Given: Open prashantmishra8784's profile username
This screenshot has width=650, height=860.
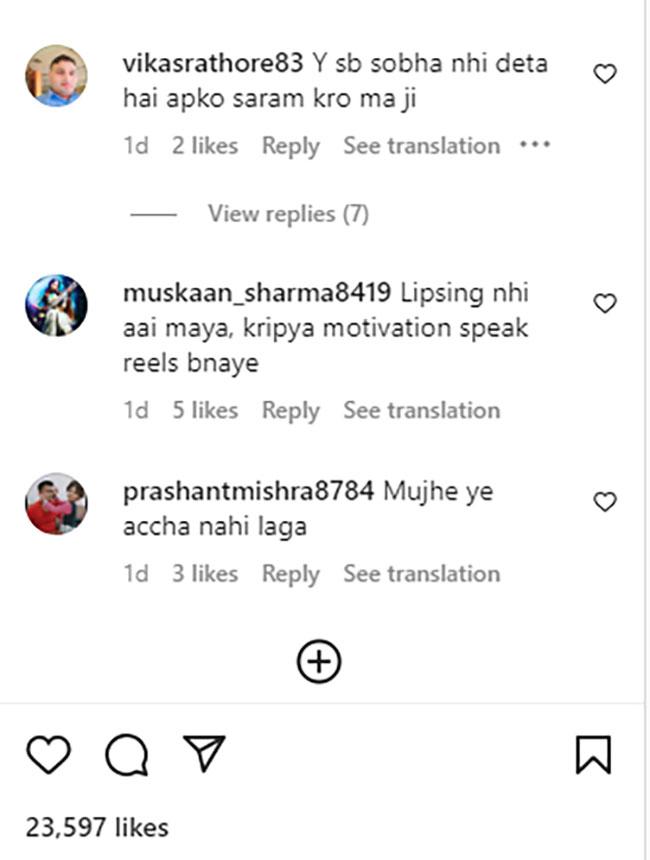Looking at the screenshot, I should coord(248,492).
